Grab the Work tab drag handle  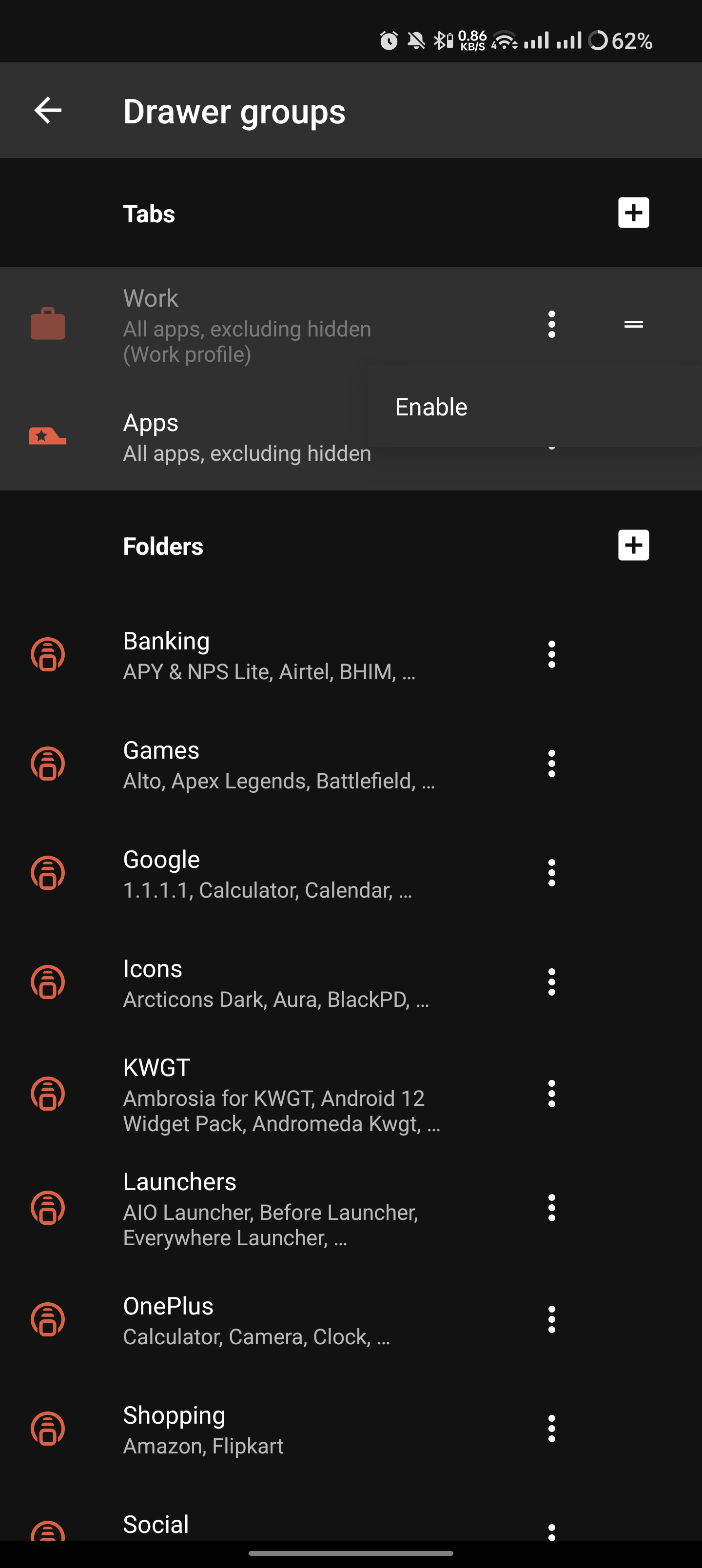click(633, 324)
